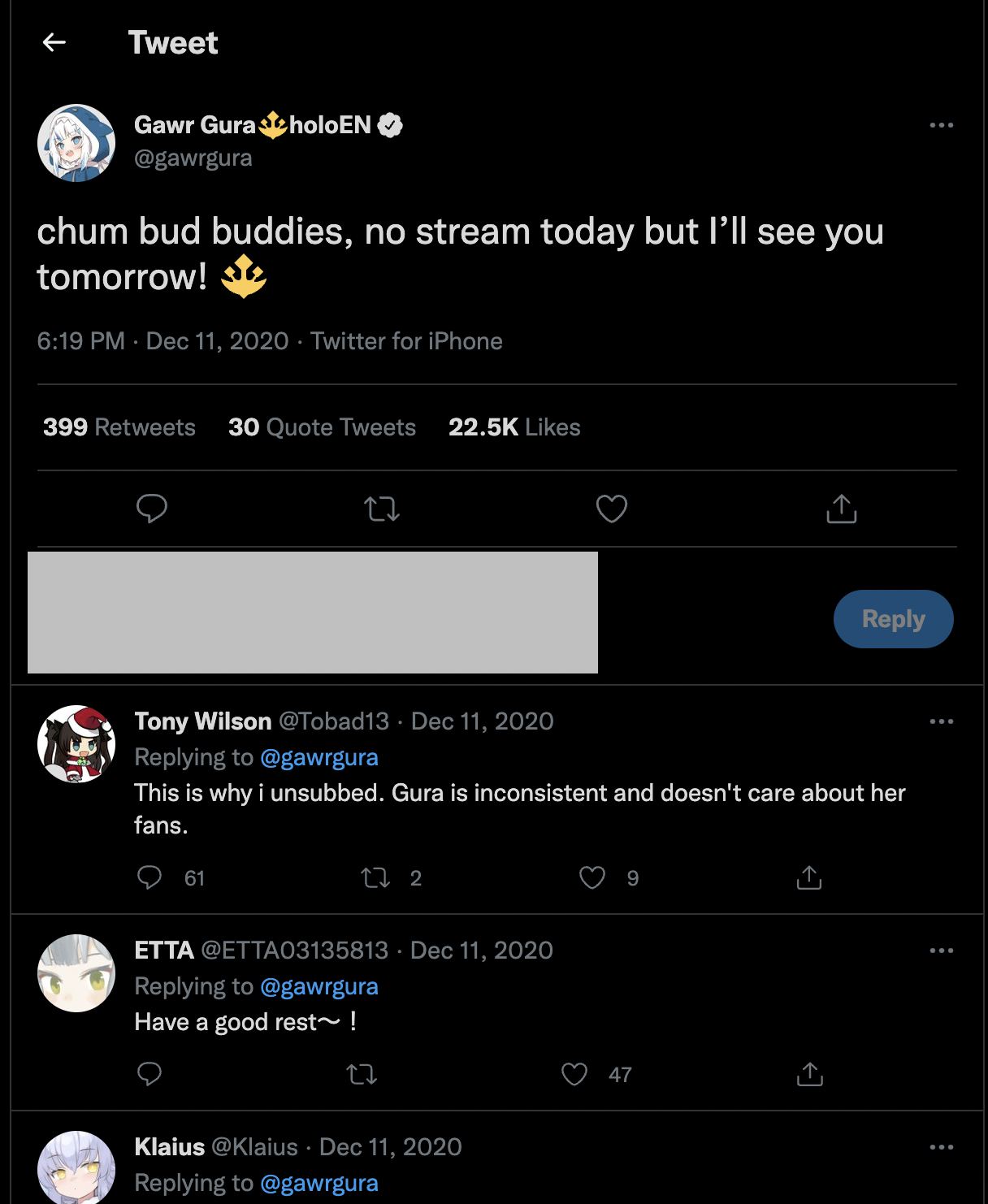Open overflow menu on Klaius's reply
The width and height of the screenshot is (988, 1204).
coord(941,1147)
